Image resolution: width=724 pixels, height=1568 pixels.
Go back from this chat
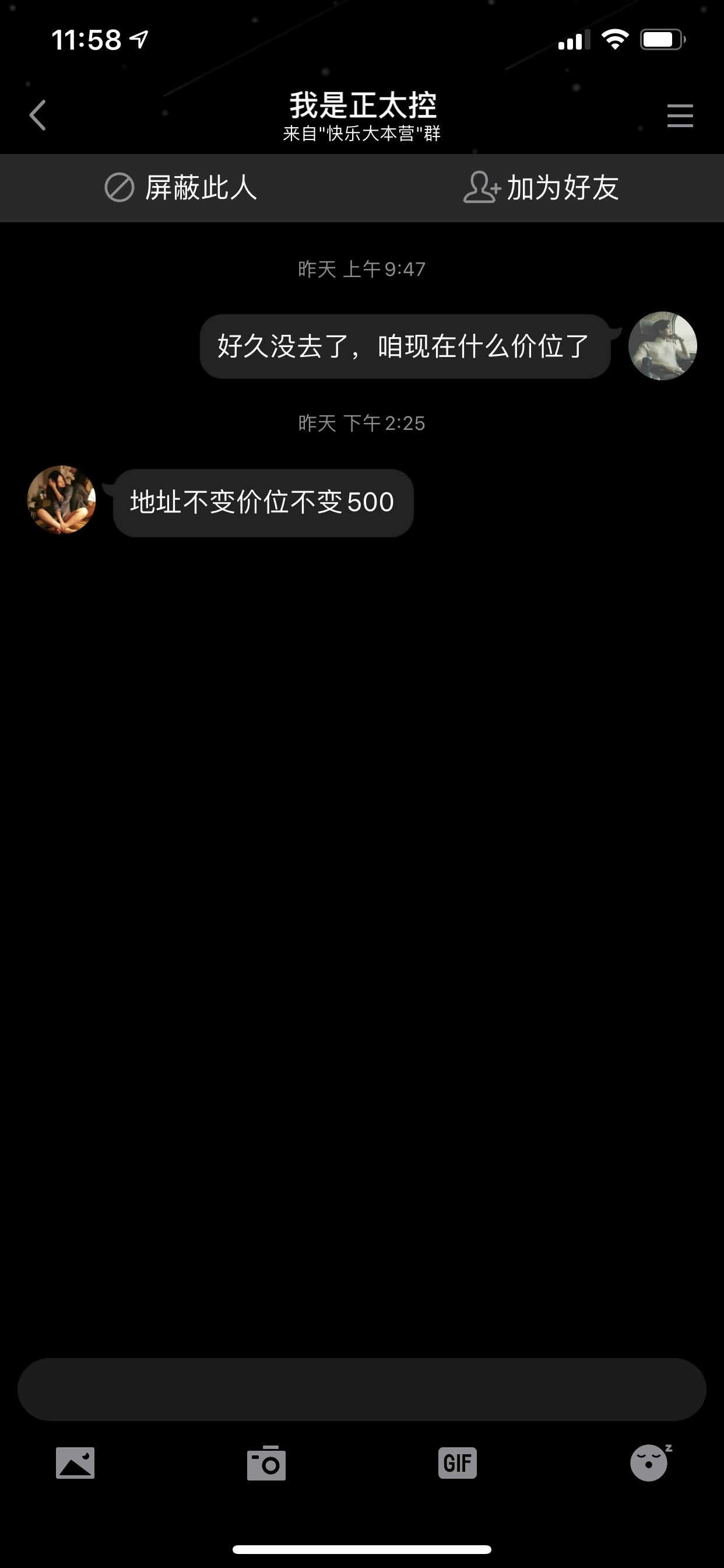tap(38, 115)
